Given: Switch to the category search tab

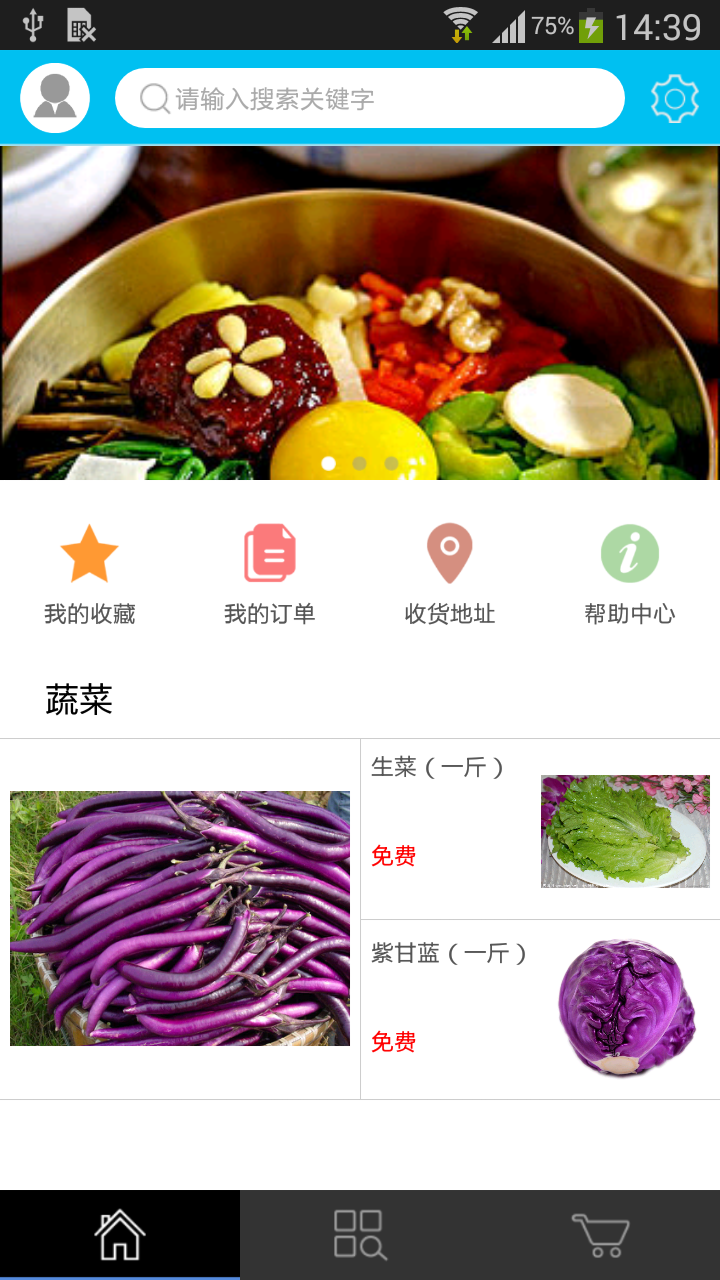Looking at the screenshot, I should (x=360, y=1235).
